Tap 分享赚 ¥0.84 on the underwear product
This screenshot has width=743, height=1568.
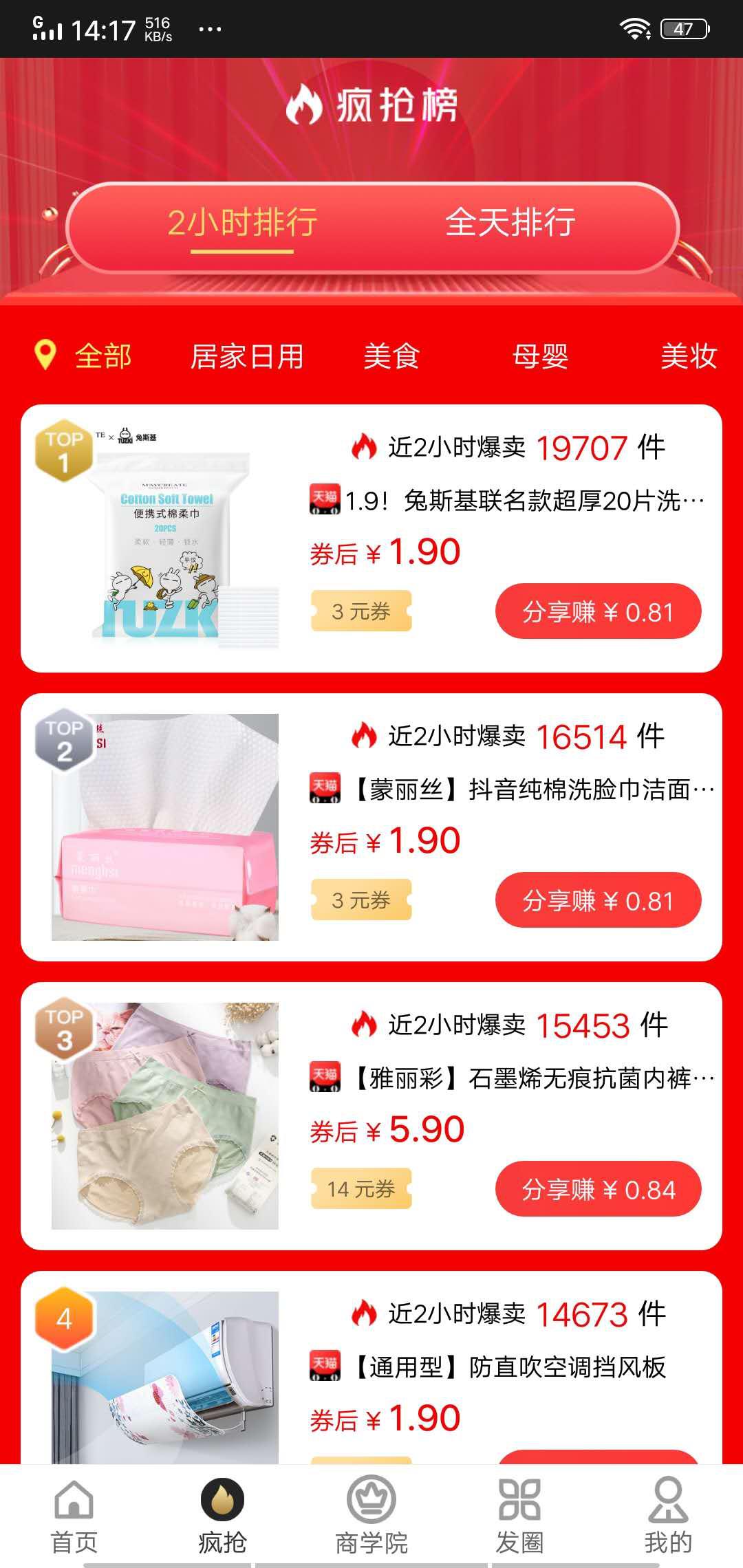(x=597, y=1189)
